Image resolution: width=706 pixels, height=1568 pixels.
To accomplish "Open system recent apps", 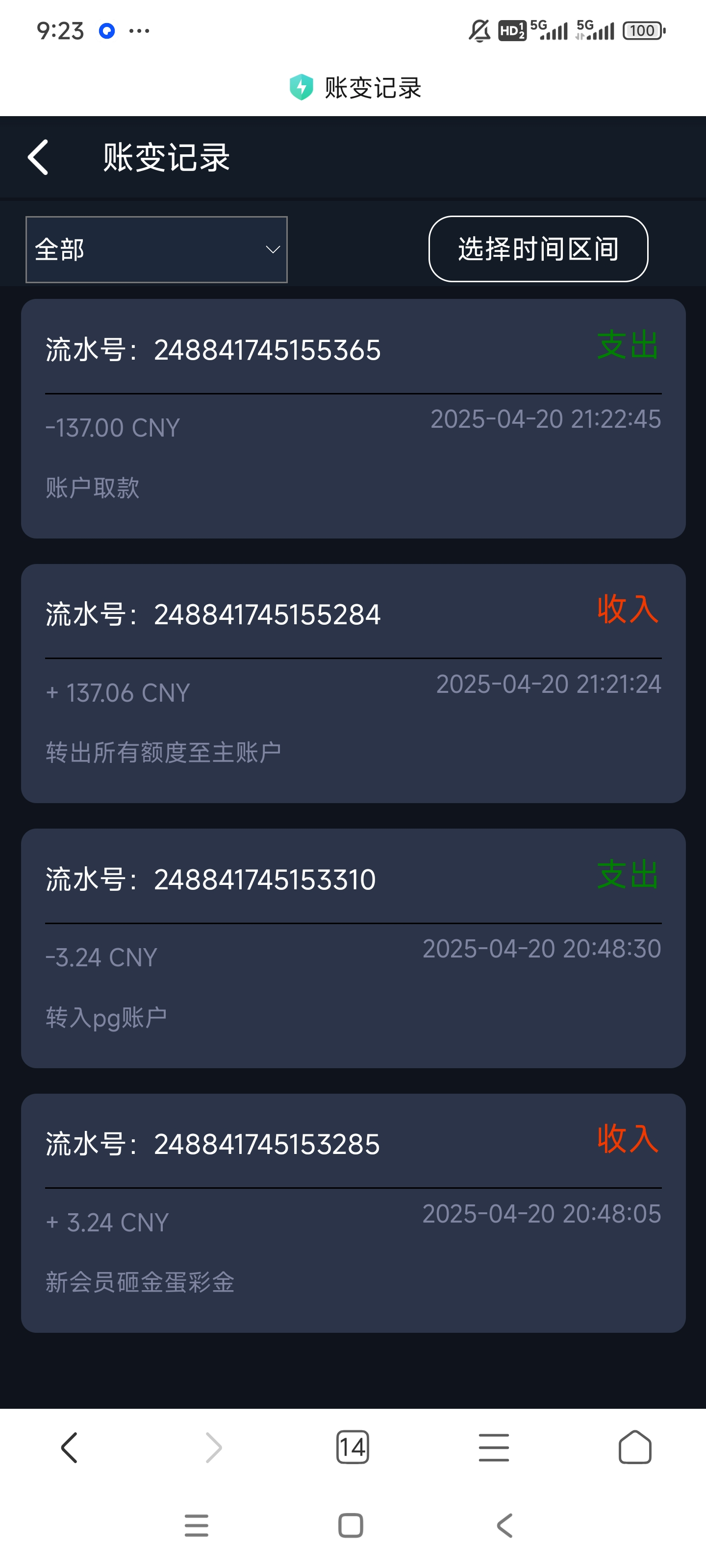I will pyautogui.click(x=196, y=1525).
